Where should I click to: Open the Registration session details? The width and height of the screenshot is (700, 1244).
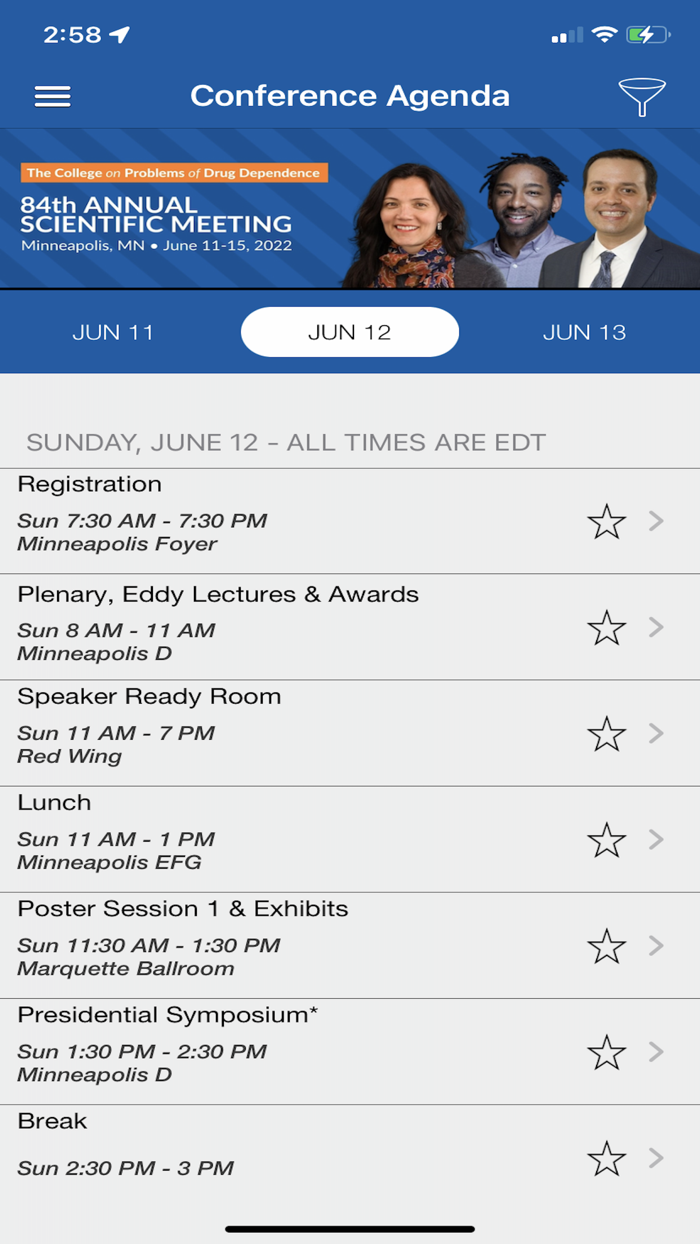[x=300, y=521]
